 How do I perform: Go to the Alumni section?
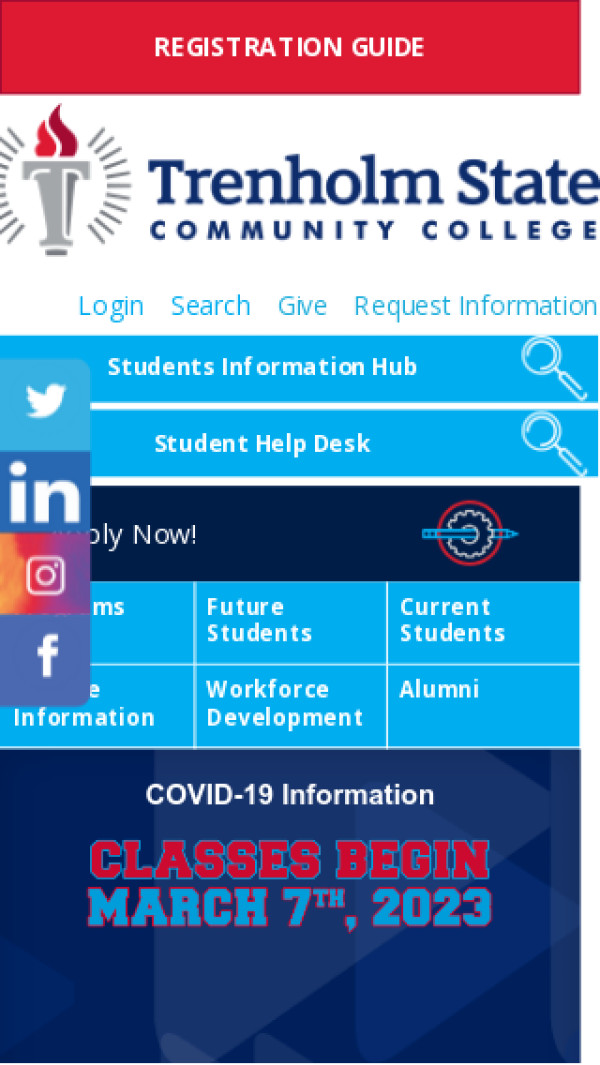click(439, 690)
